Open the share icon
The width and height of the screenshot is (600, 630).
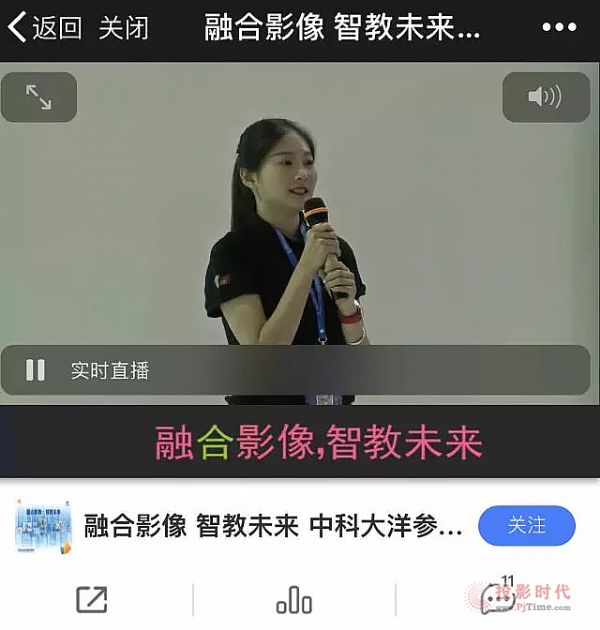[x=92, y=599]
